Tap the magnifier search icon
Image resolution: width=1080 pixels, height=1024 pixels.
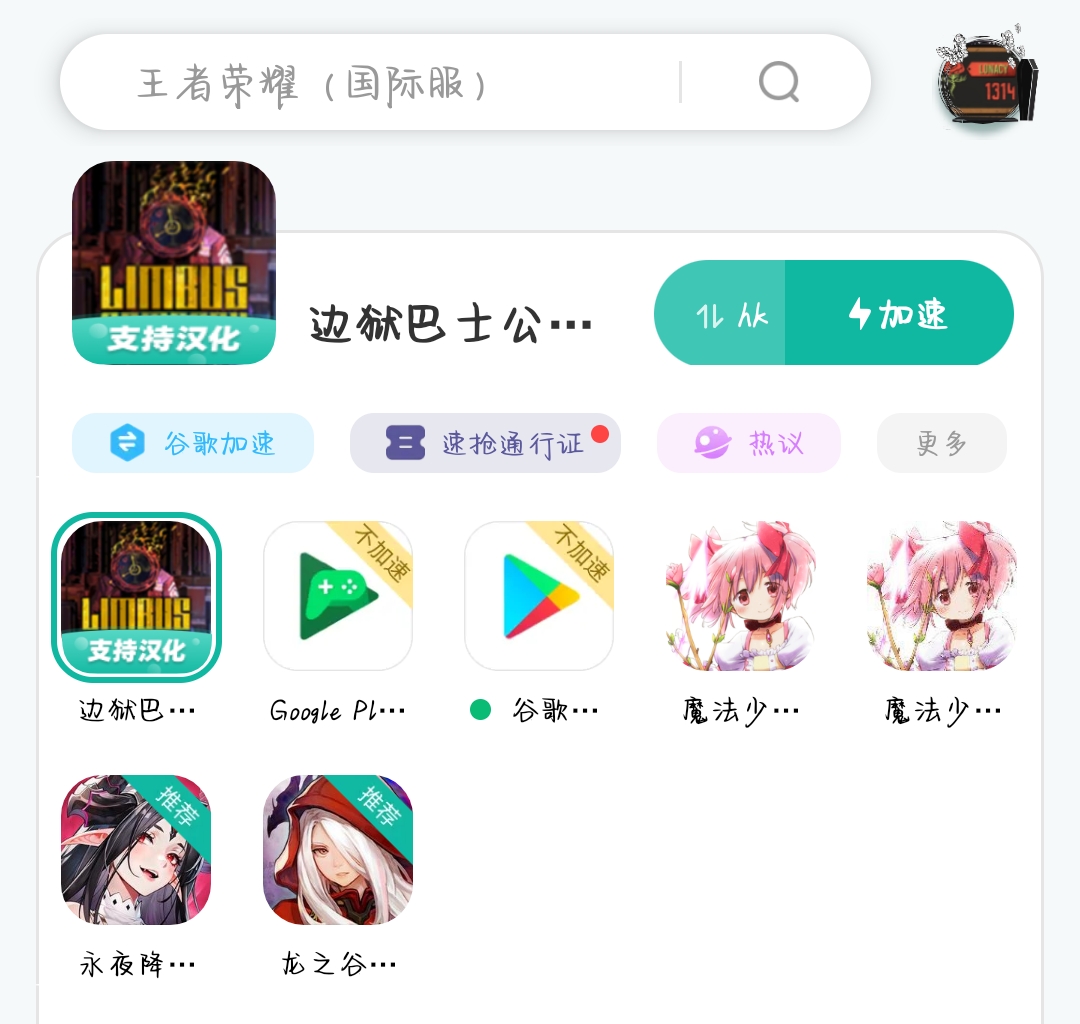[x=778, y=82]
